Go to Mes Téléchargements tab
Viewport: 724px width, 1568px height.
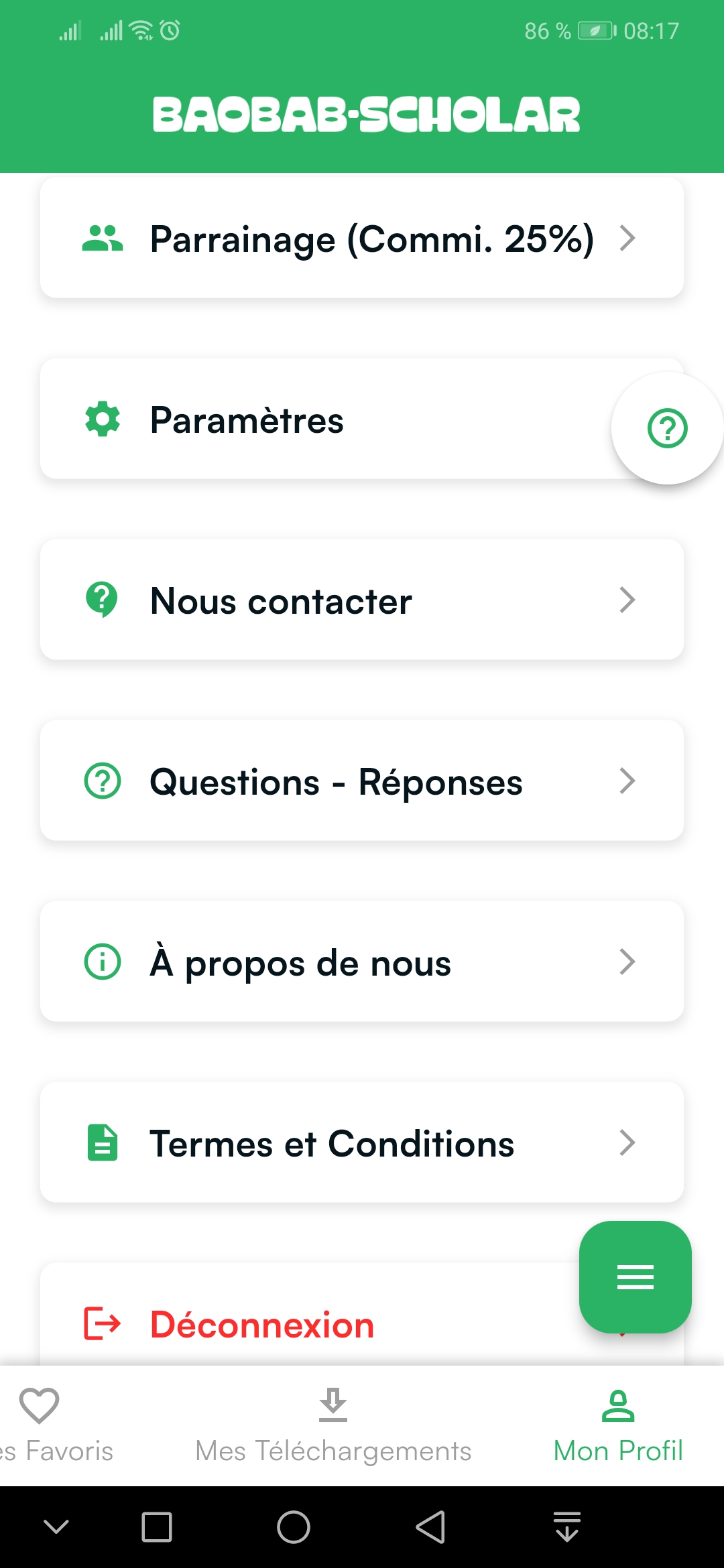tap(333, 1425)
